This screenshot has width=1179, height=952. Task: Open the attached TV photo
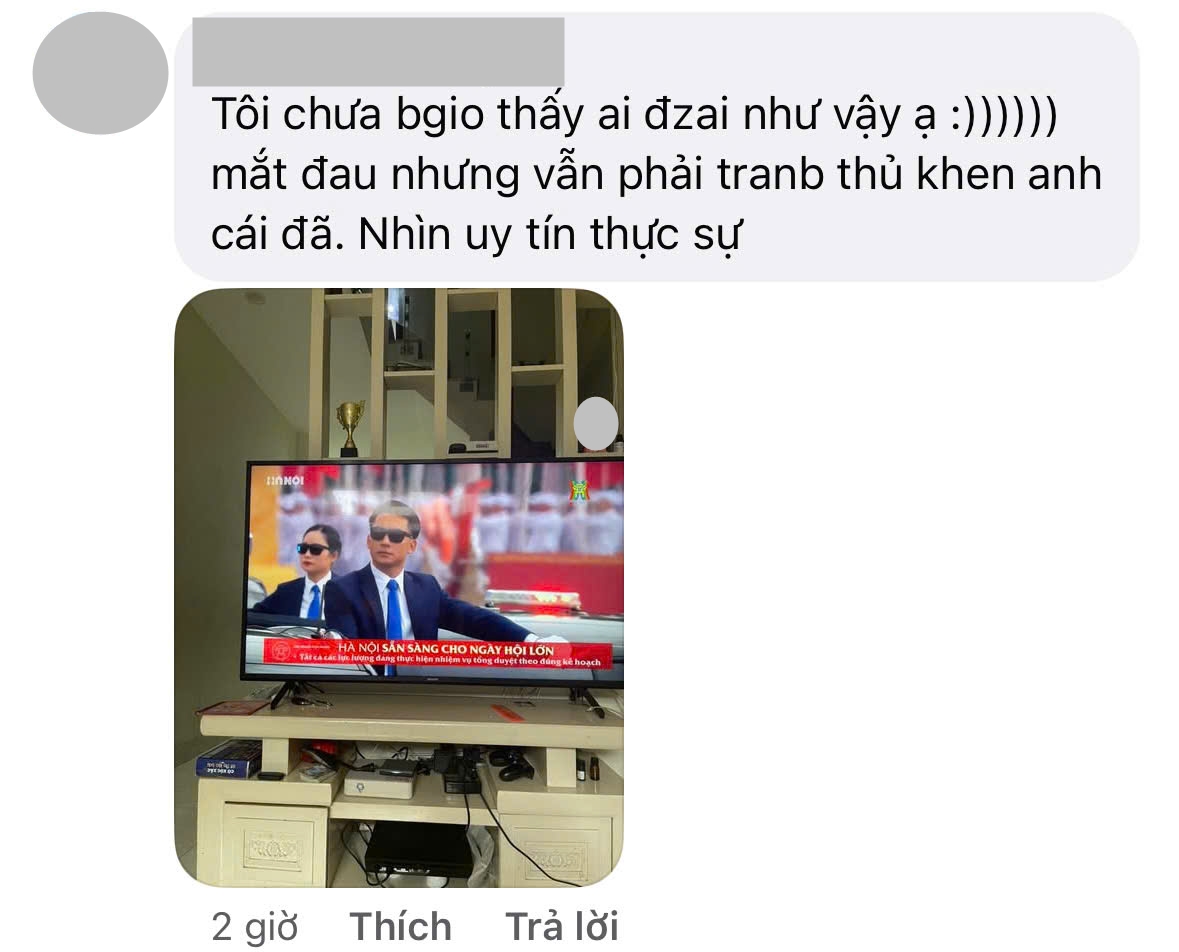[x=398, y=588]
